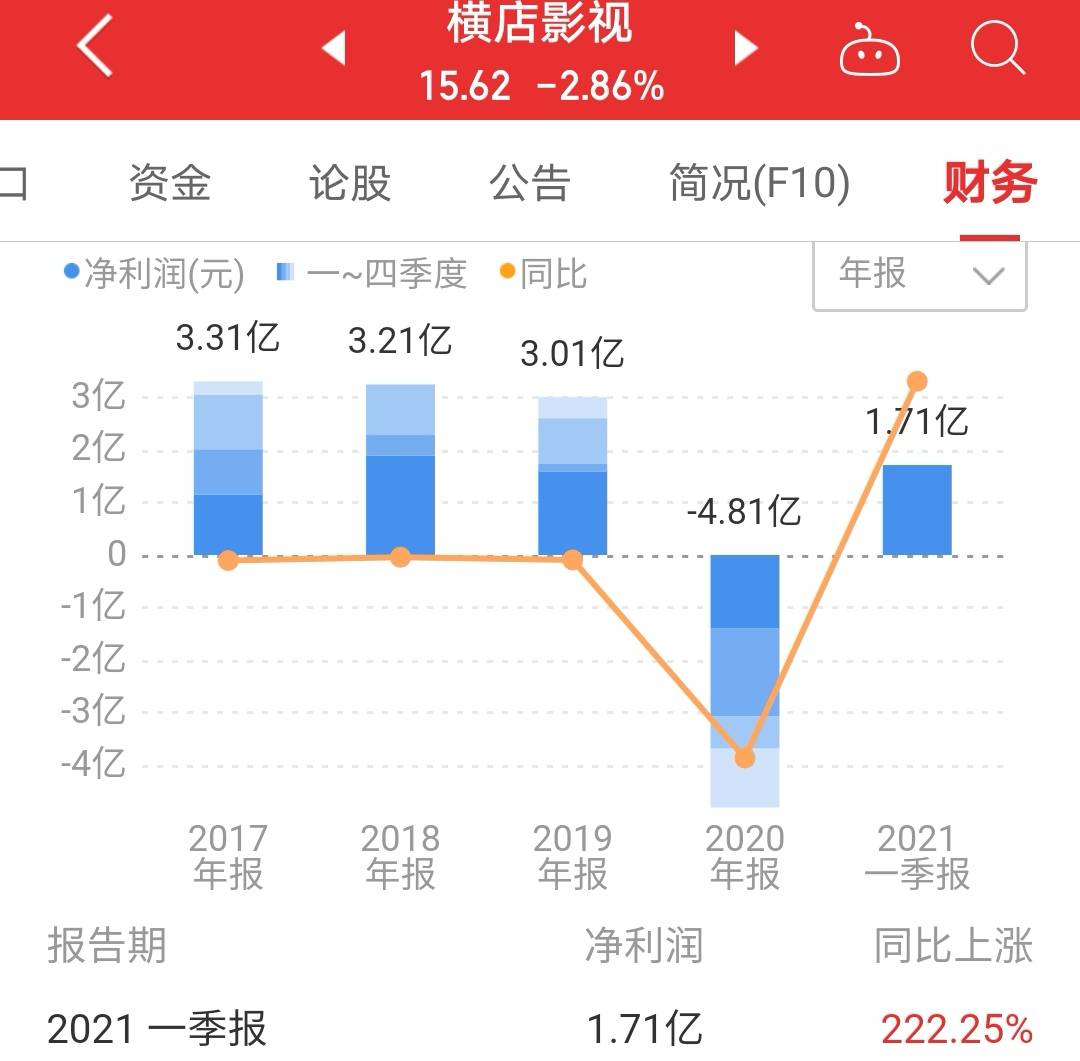
Task: Open the robot assistant icon
Action: click(x=868, y=50)
